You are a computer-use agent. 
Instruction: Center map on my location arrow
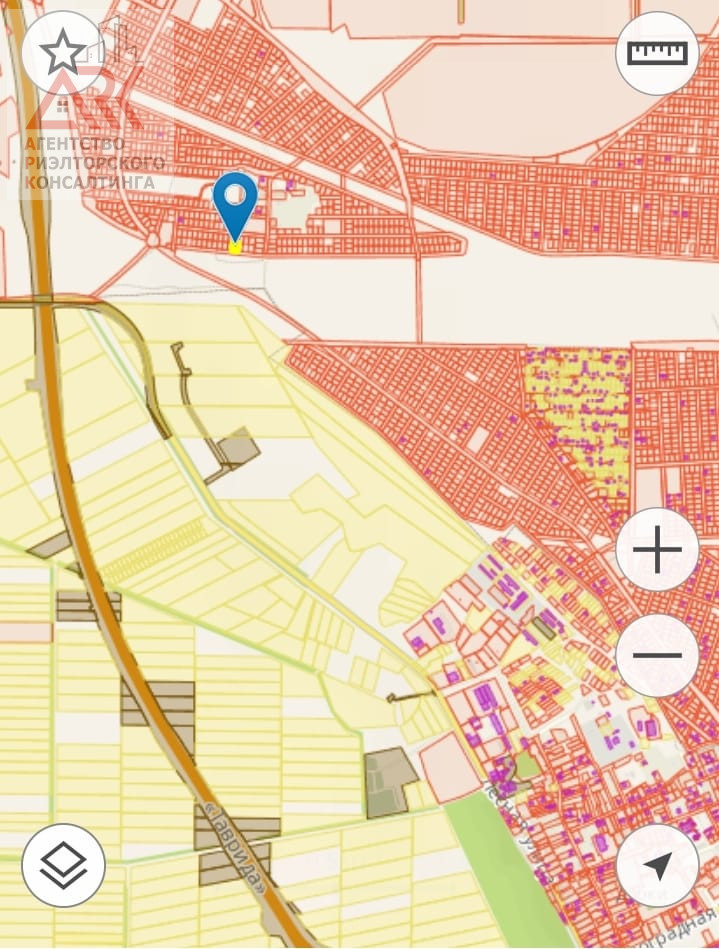point(657,865)
